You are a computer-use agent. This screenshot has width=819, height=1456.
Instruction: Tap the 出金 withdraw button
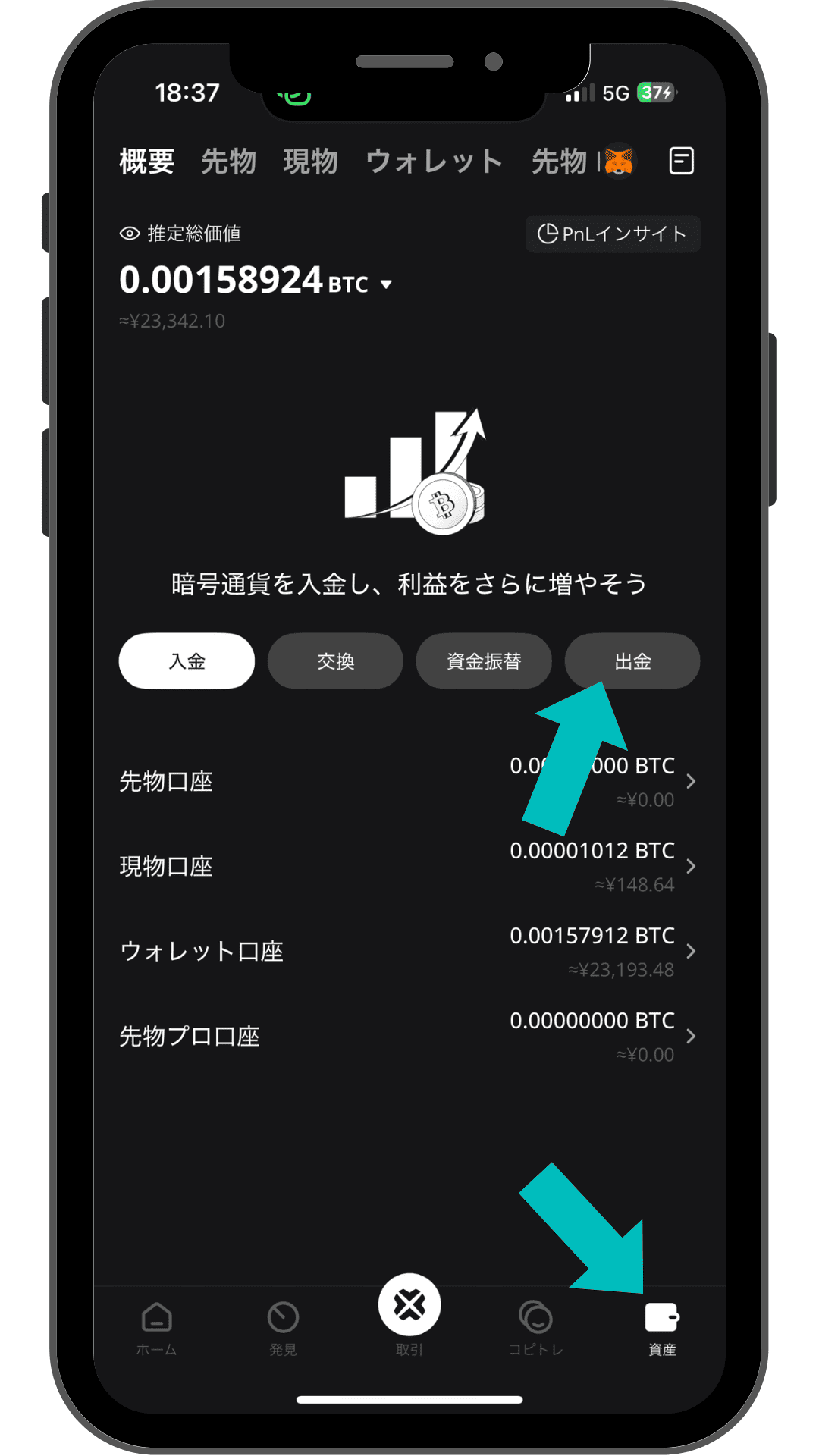click(632, 661)
